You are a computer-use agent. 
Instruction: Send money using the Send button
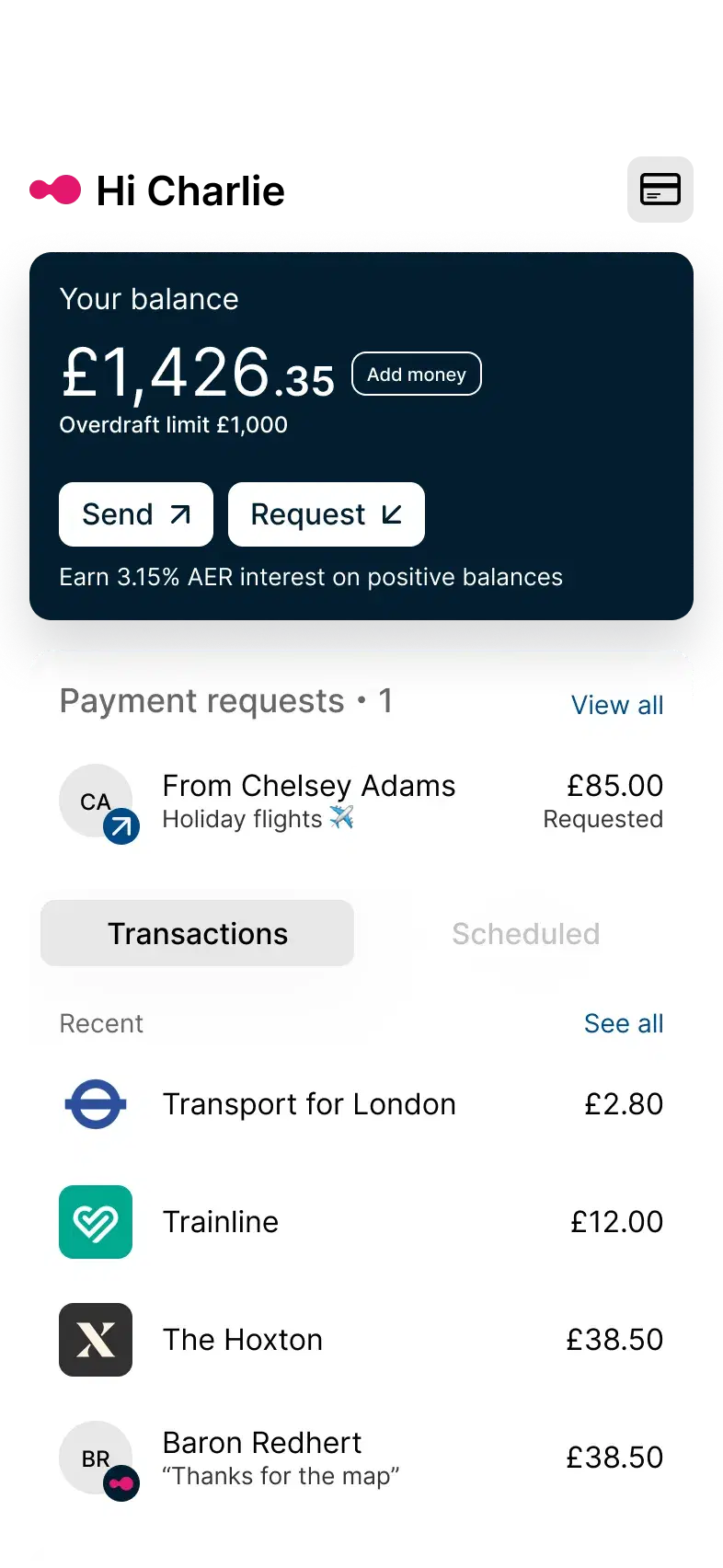tap(136, 514)
